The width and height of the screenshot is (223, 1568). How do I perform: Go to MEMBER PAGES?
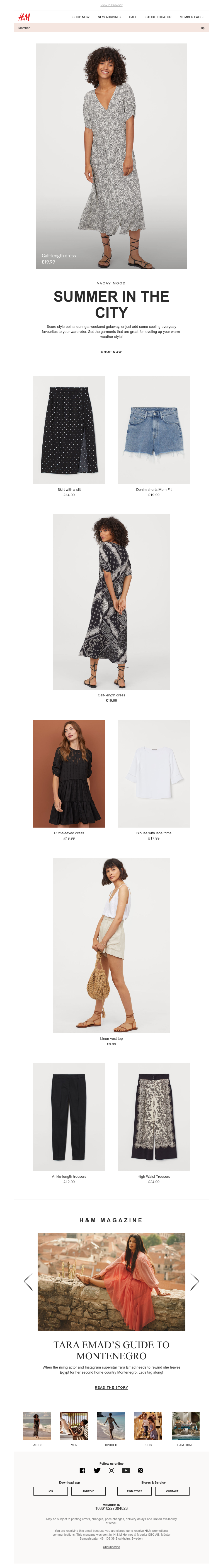[192, 17]
